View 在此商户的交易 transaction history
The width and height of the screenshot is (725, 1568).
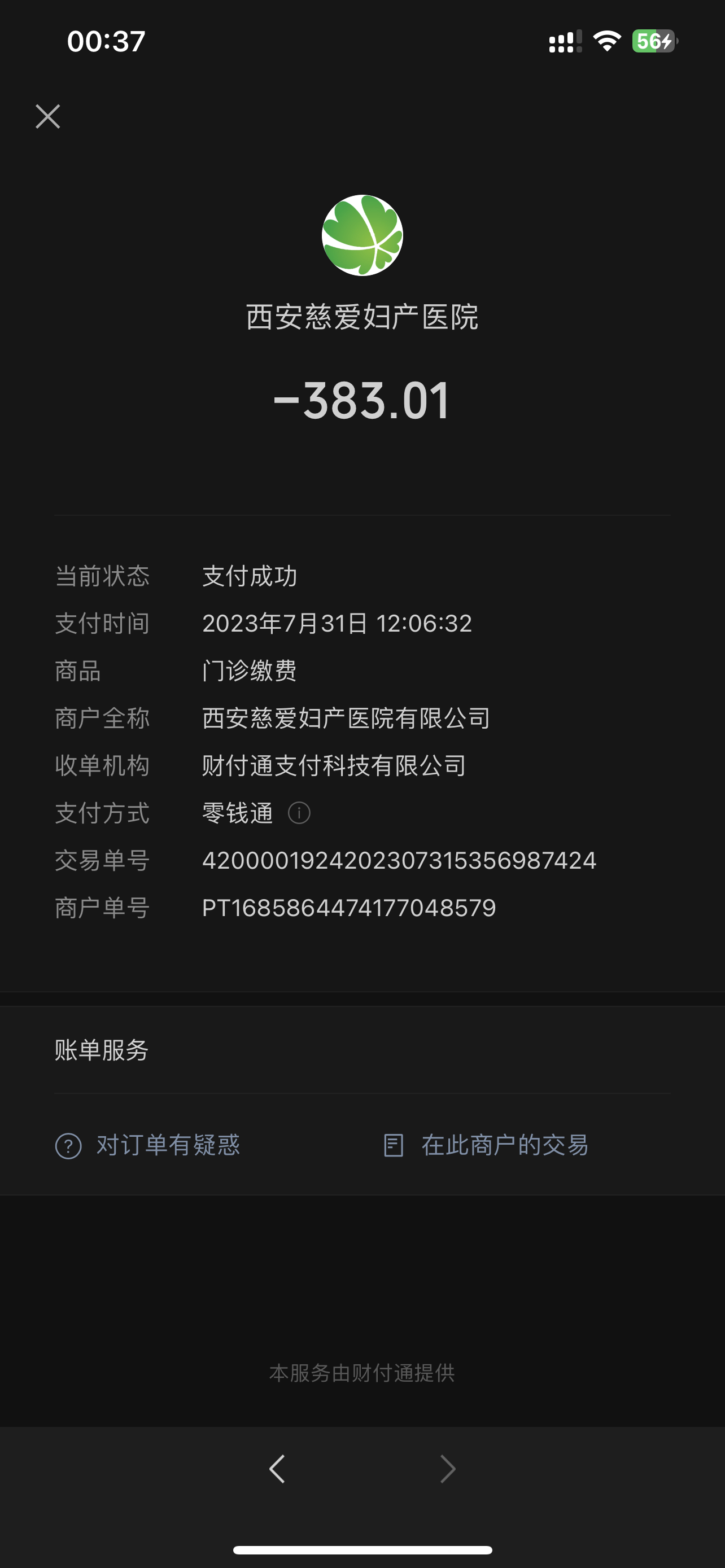tap(486, 1145)
